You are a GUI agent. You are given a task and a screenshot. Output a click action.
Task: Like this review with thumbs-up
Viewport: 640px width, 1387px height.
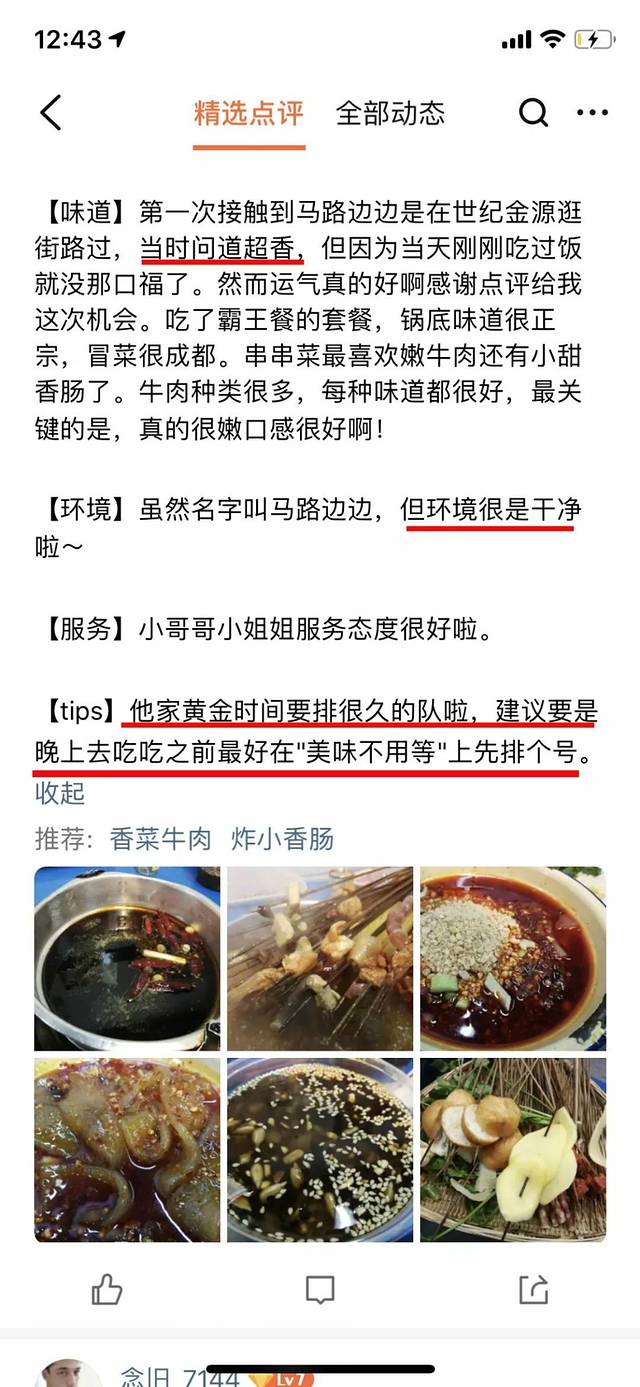tap(107, 1291)
